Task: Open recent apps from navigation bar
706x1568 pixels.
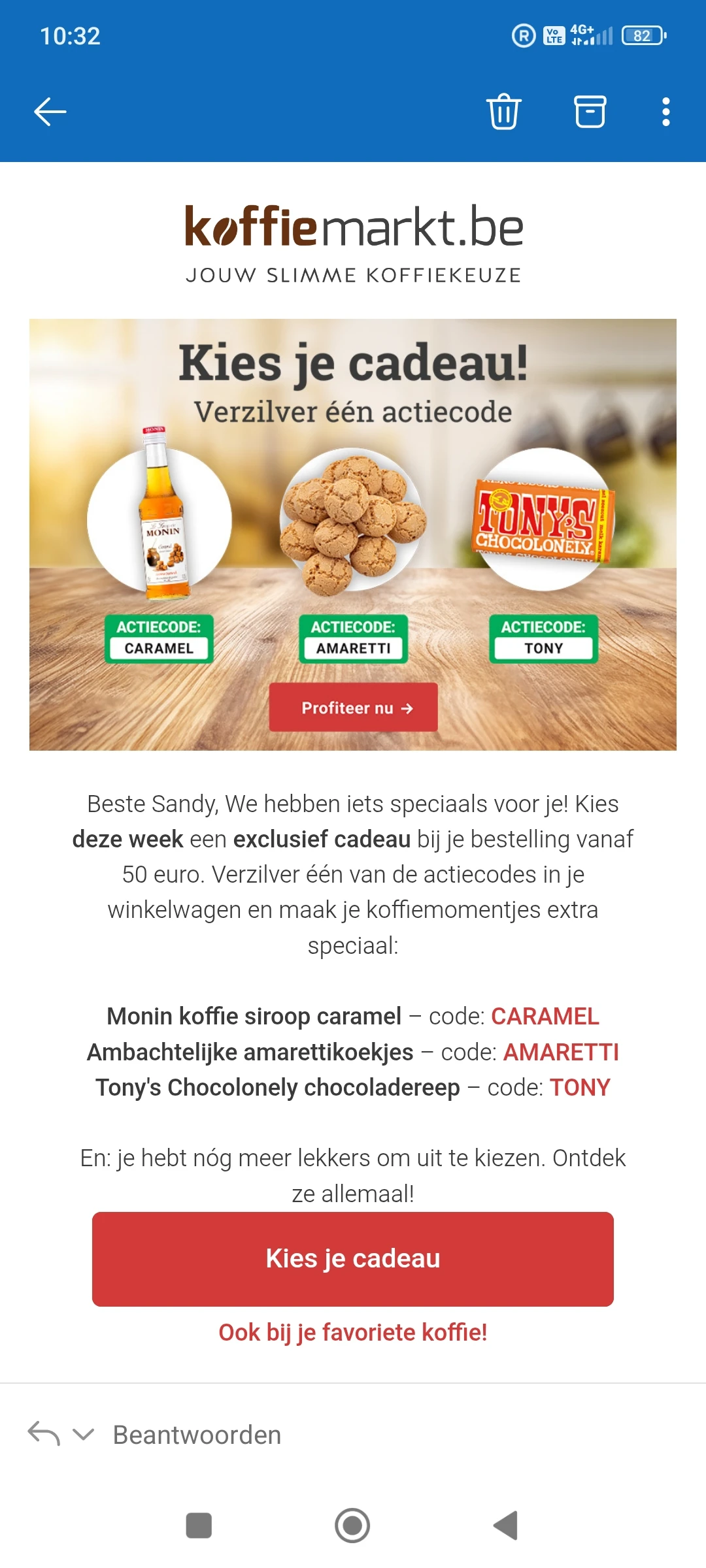Action: coord(199,1526)
